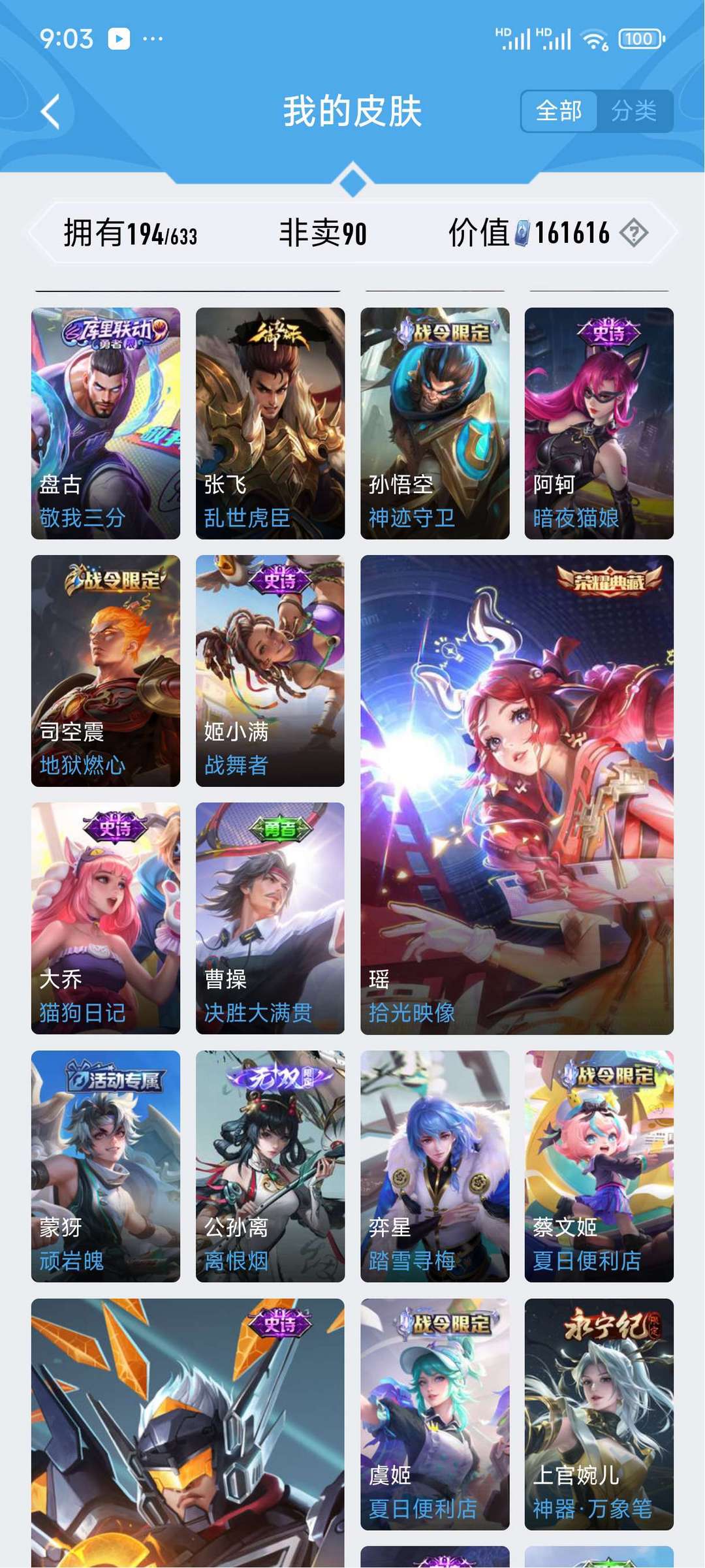Open 上官婉儿 神器·万象笔 skin
This screenshot has width=705, height=1568.
(599, 1414)
